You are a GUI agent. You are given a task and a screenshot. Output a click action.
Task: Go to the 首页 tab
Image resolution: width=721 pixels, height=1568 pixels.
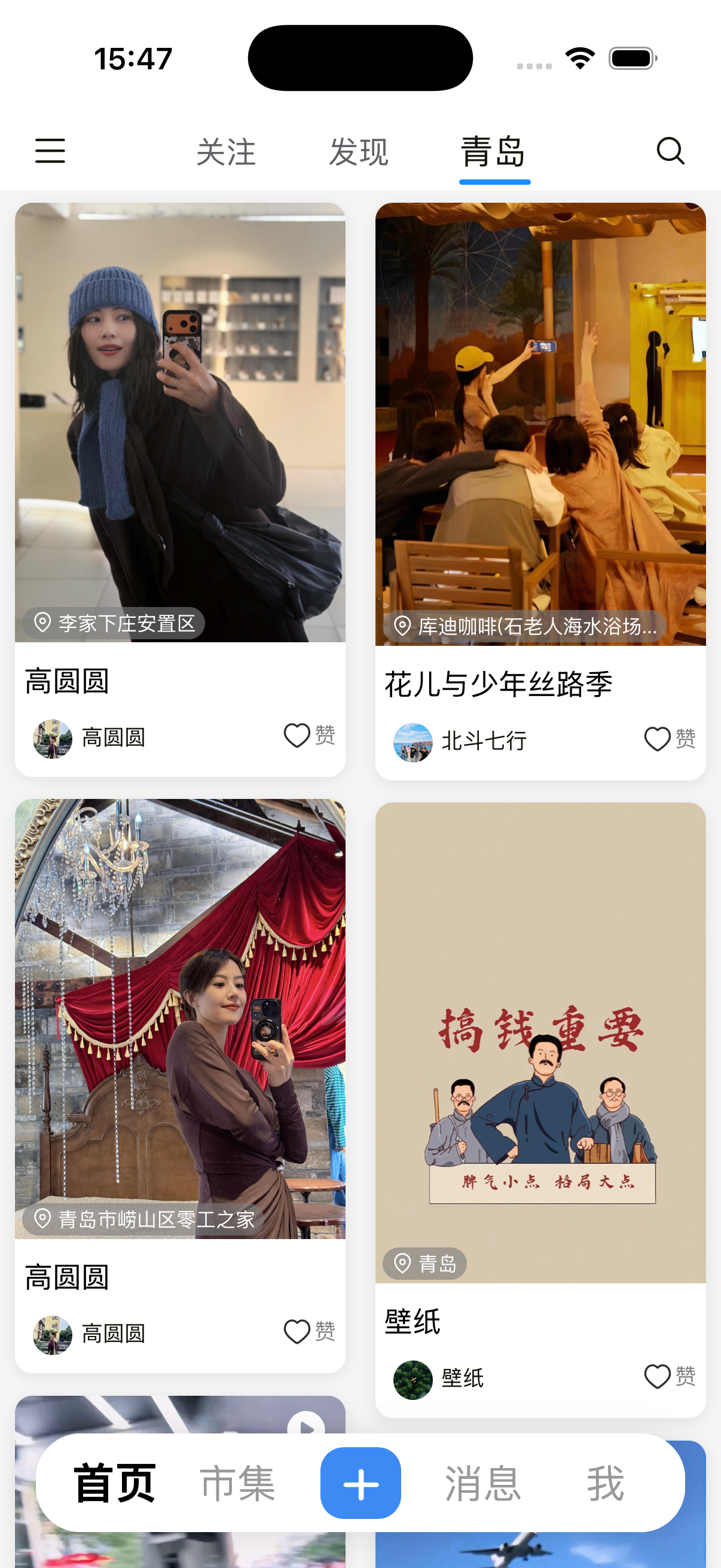coord(115,1484)
